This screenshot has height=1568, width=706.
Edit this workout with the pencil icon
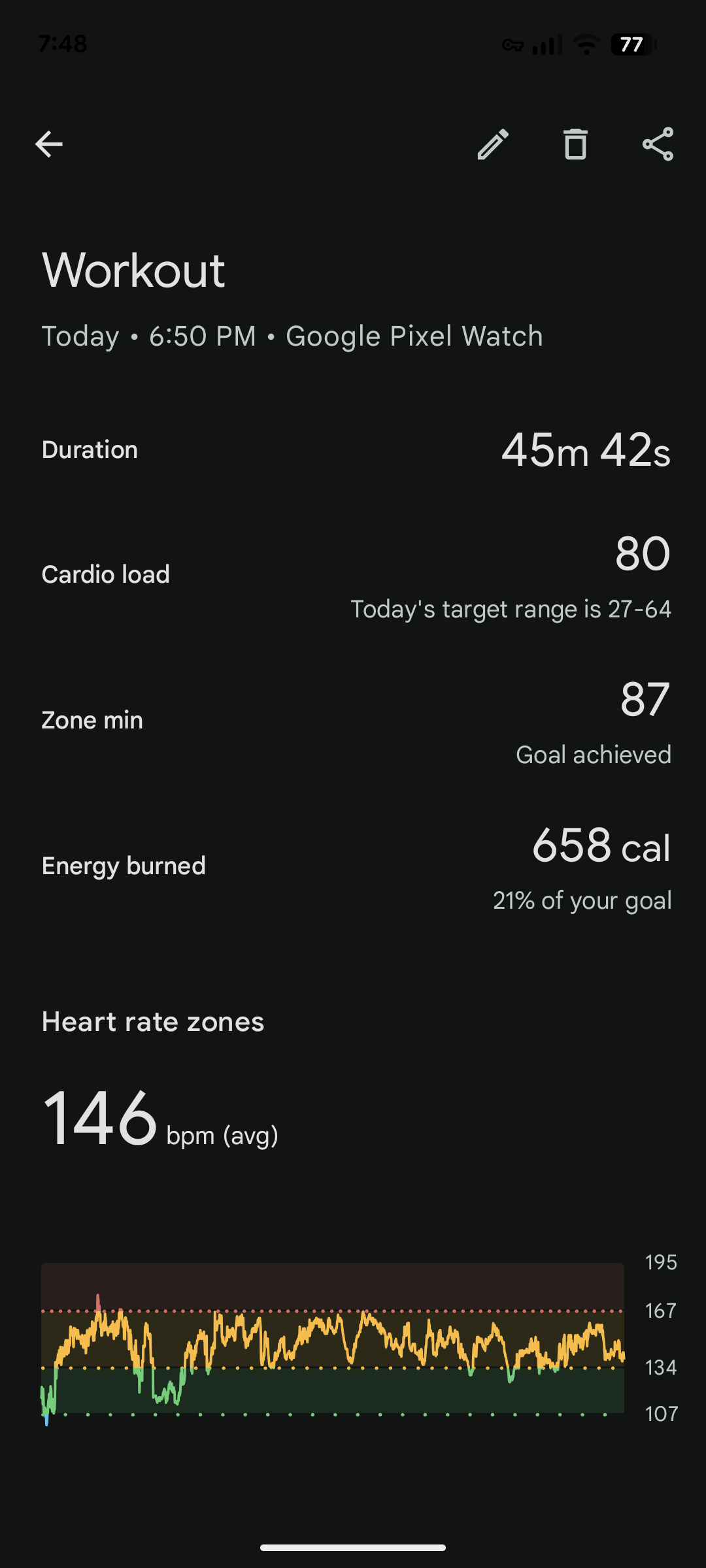pos(493,144)
